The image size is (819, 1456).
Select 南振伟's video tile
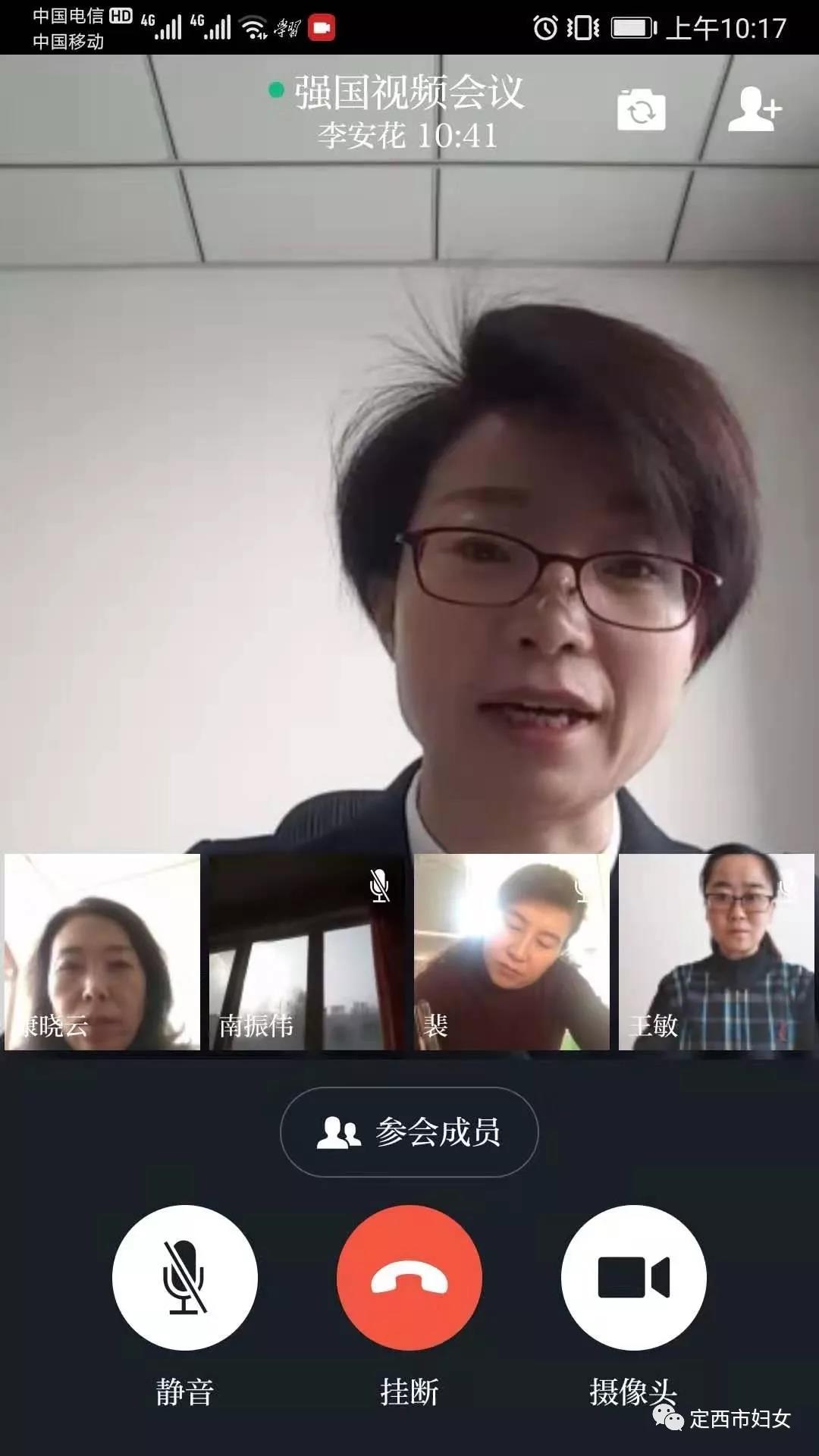[x=306, y=952]
